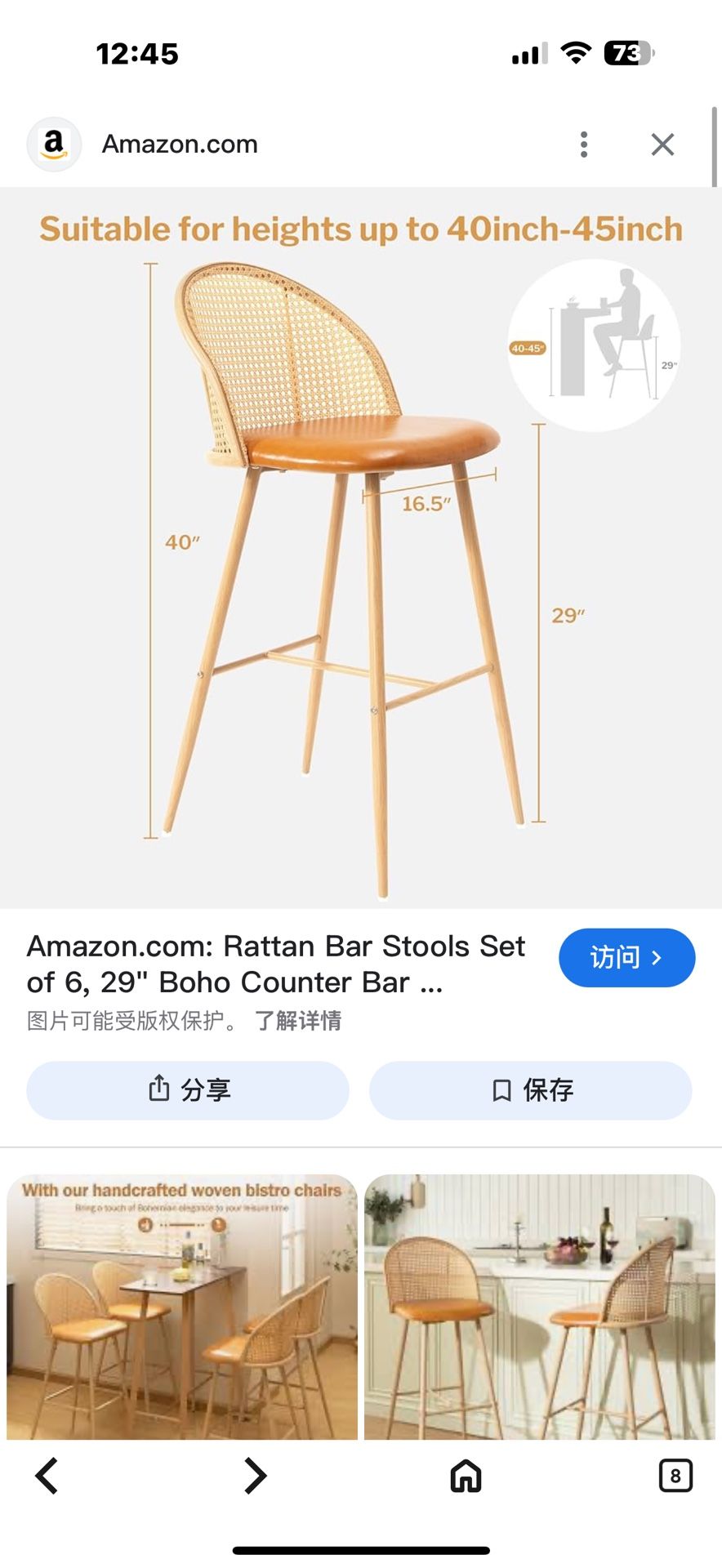Image resolution: width=722 pixels, height=1568 pixels.
Task: Go forward using the right chevron arrow
Action: [255, 1476]
